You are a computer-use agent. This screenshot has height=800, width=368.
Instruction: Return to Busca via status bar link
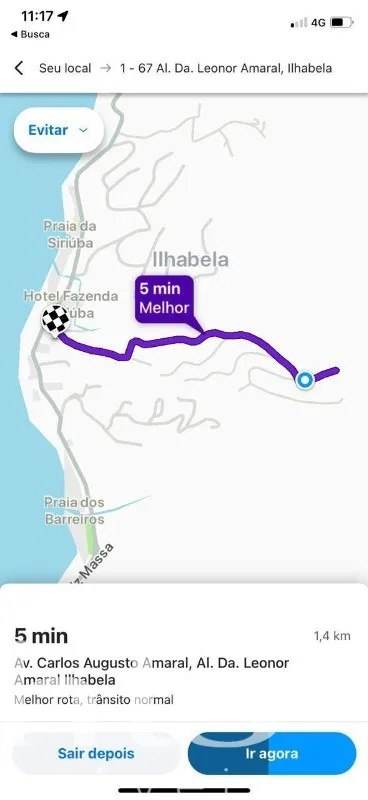click(31, 35)
